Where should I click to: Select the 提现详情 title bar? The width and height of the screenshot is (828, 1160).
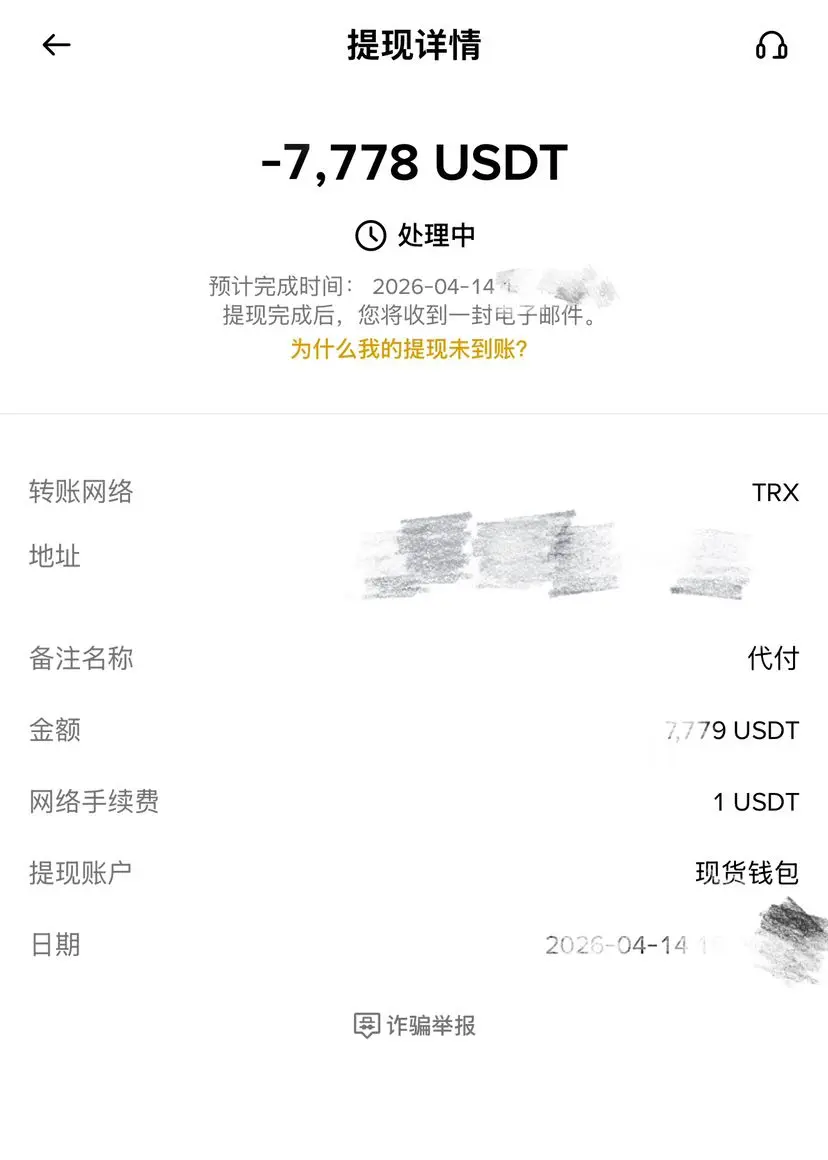pyautogui.click(x=414, y=44)
